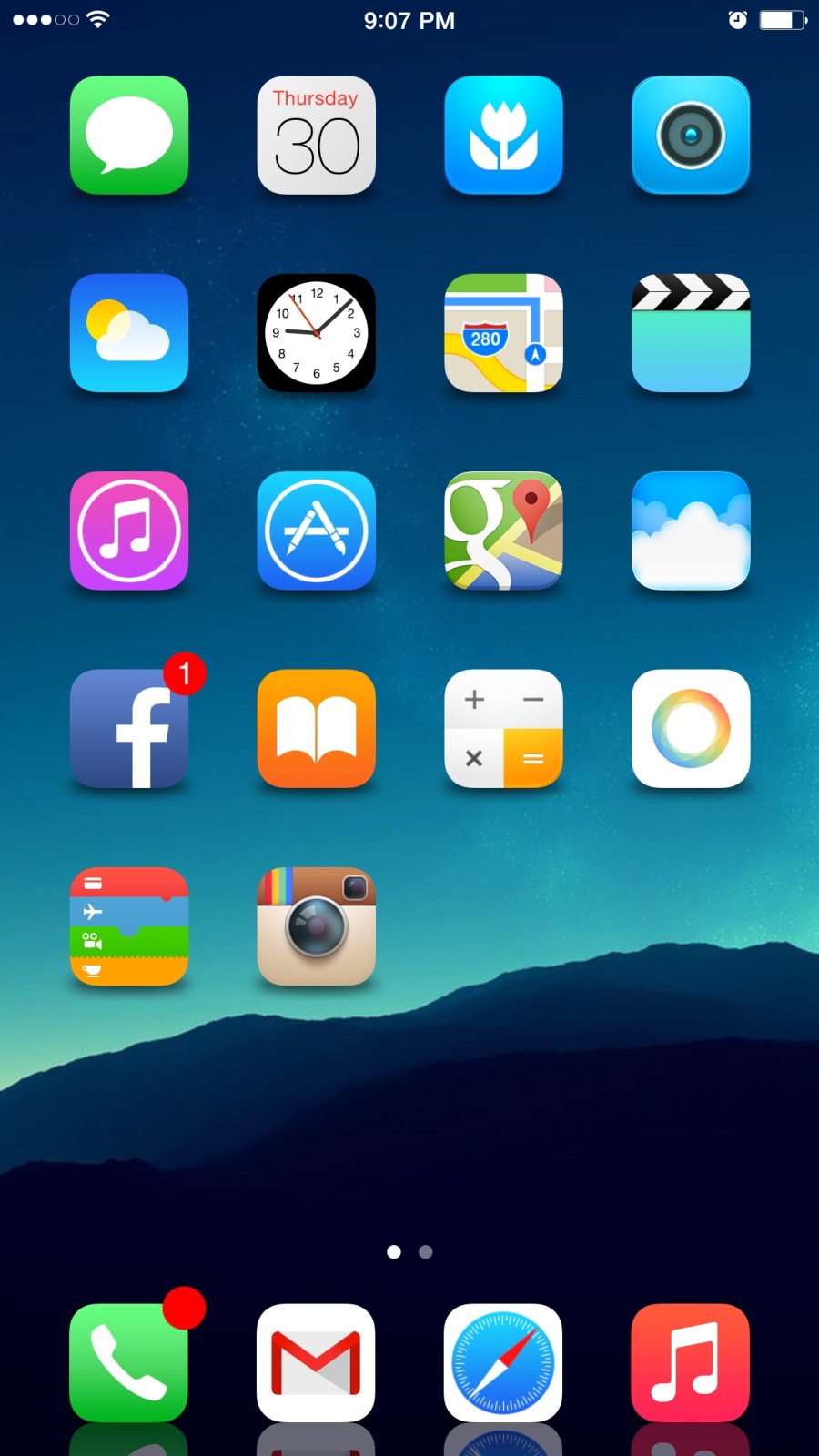Launch the Safari browser

[503, 1362]
